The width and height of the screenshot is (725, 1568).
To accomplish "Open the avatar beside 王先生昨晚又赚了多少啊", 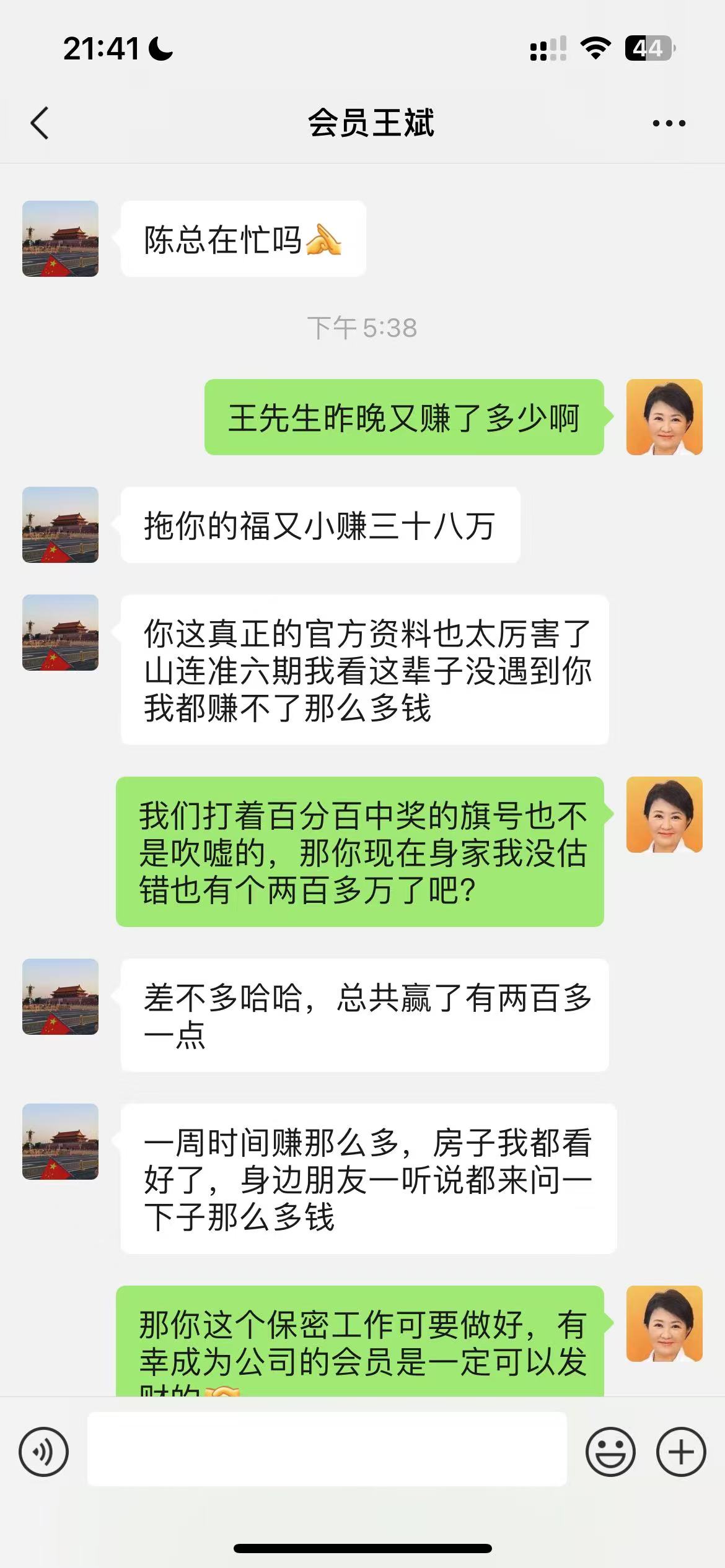I will [664, 417].
